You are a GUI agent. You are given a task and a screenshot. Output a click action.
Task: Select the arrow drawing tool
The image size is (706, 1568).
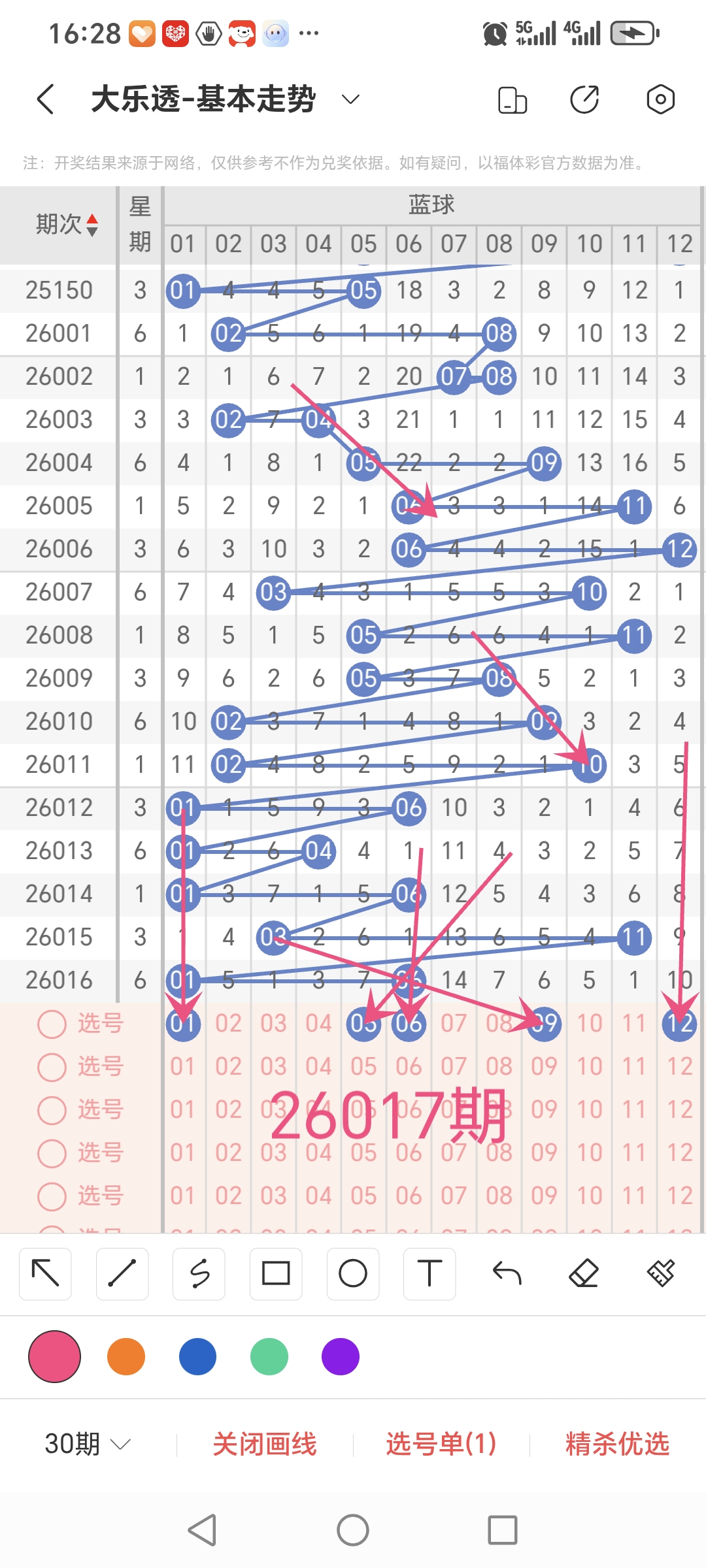click(x=45, y=1273)
